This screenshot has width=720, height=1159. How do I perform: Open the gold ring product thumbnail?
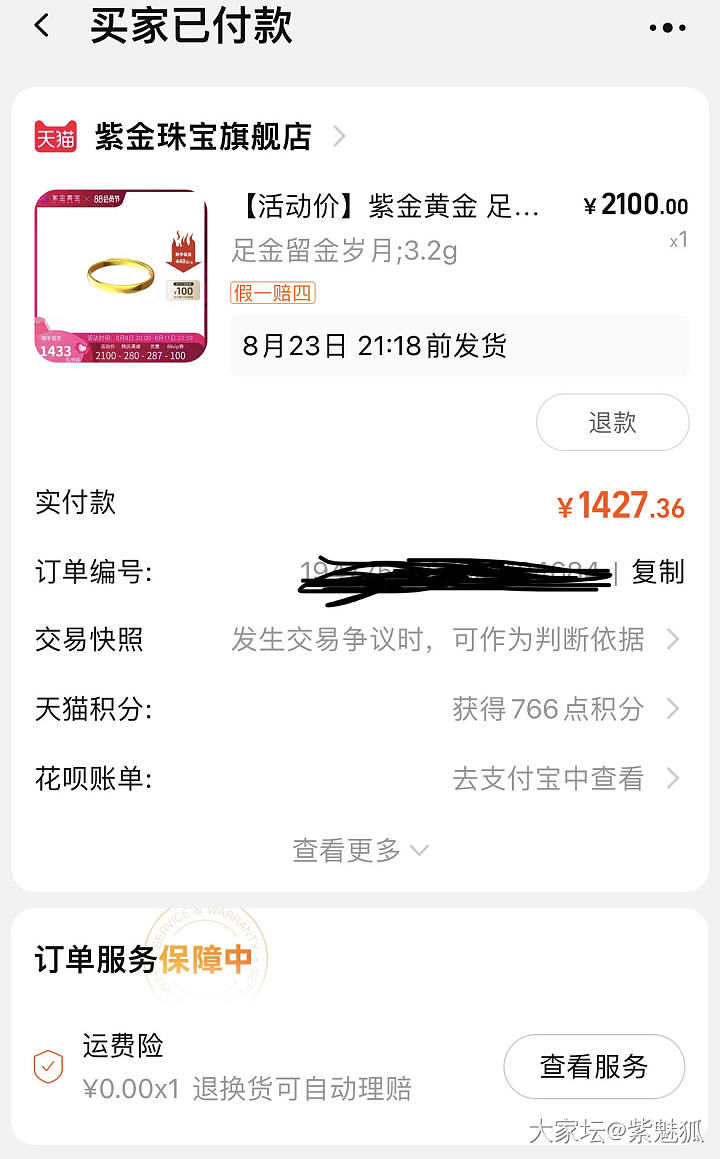(x=120, y=276)
